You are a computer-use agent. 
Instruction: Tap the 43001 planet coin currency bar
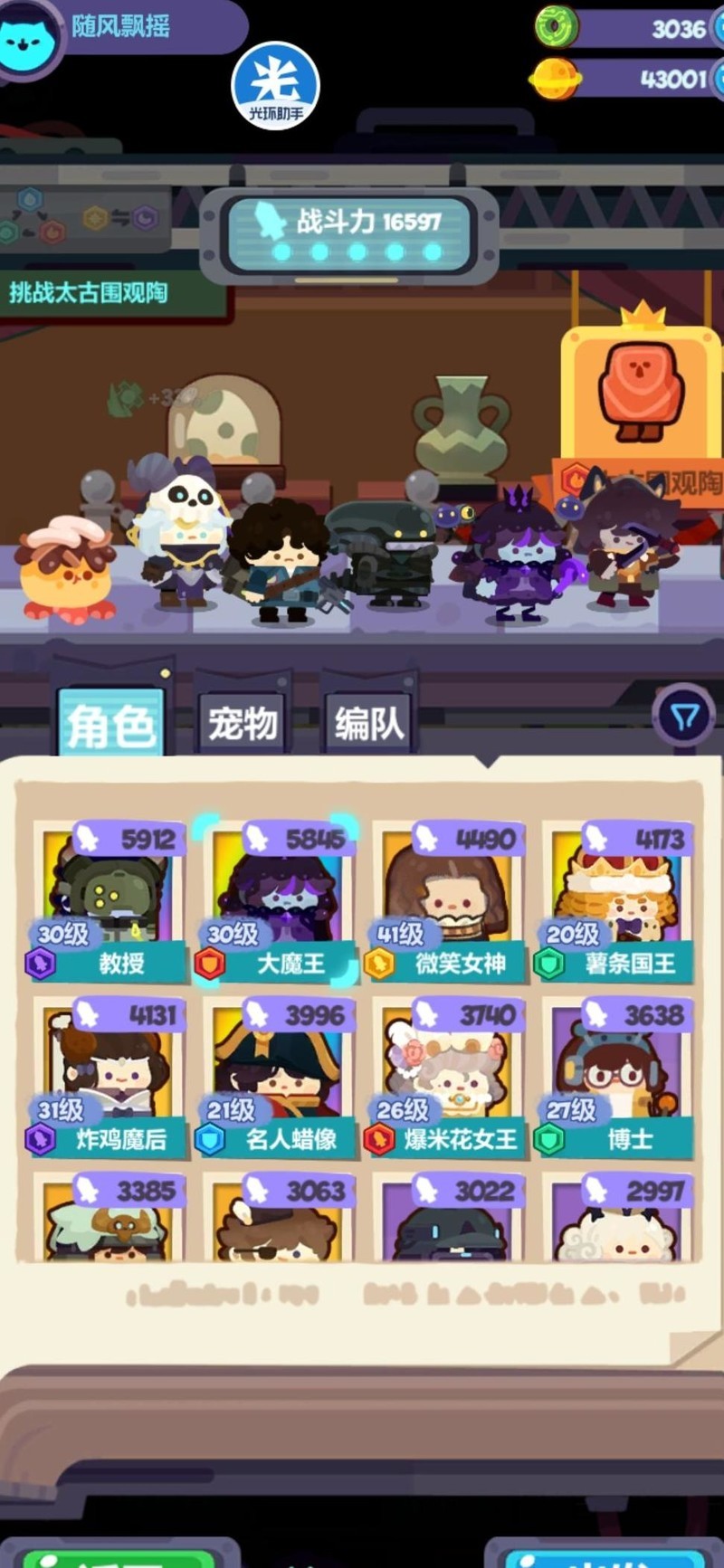tap(633, 80)
